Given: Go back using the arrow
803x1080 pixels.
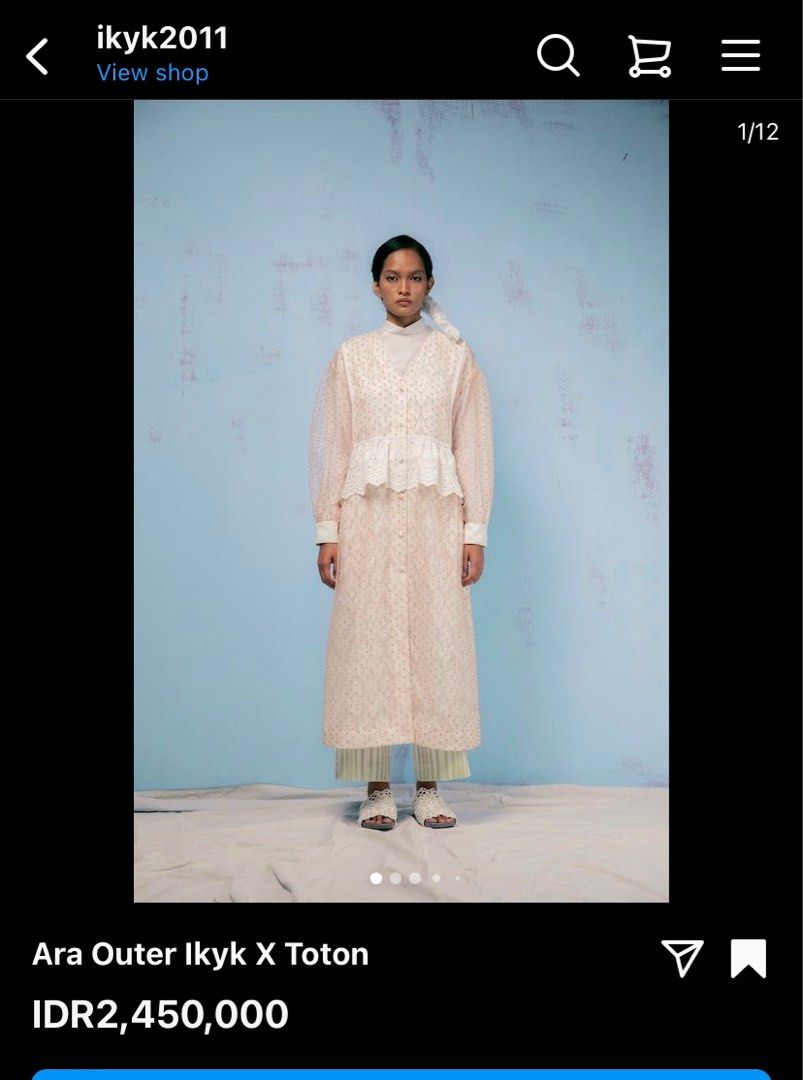Looking at the screenshot, I should [x=38, y=57].
